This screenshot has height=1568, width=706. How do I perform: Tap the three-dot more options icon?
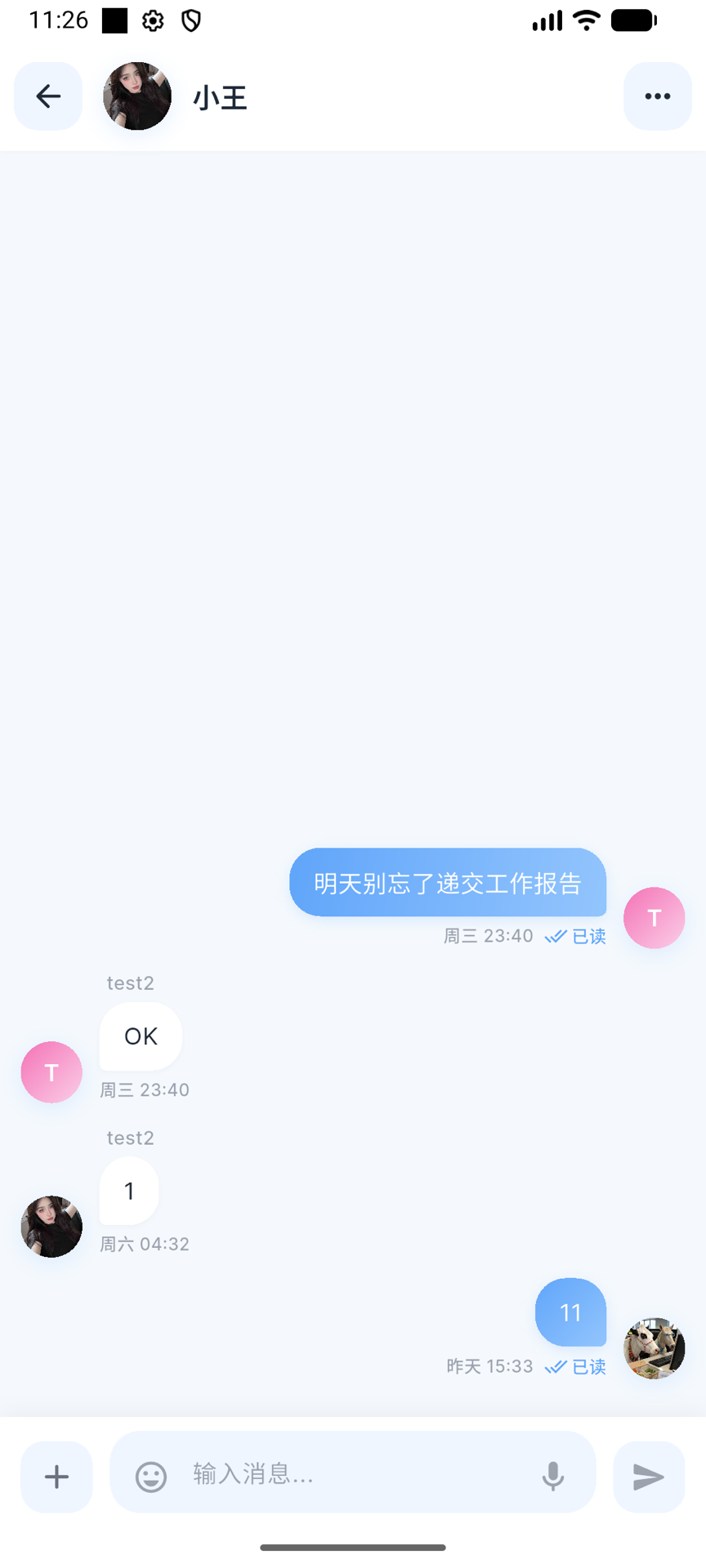(x=657, y=96)
